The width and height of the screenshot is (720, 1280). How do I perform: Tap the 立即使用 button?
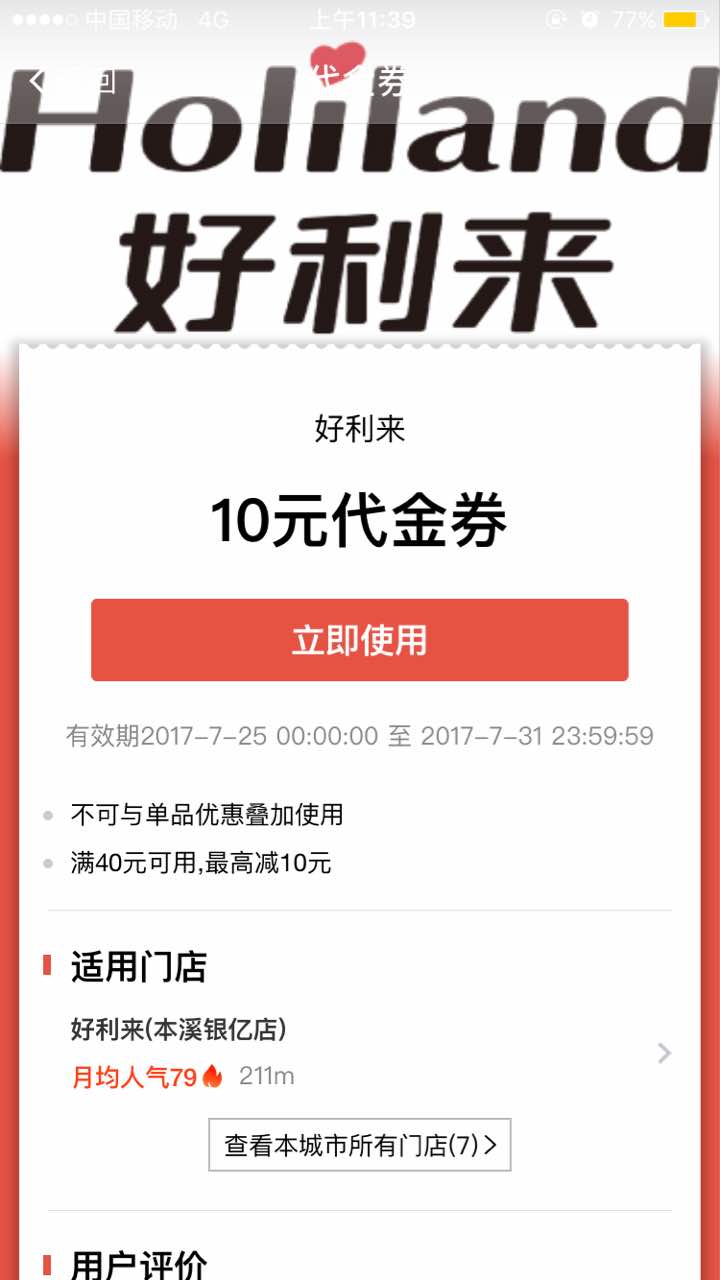(359, 640)
